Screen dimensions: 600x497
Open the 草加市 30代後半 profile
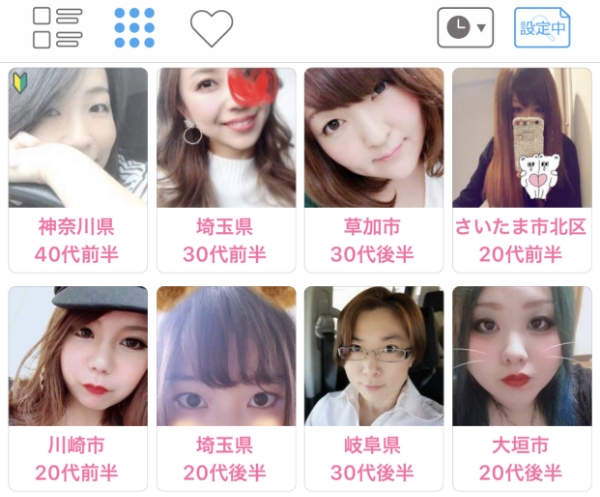[x=374, y=170]
